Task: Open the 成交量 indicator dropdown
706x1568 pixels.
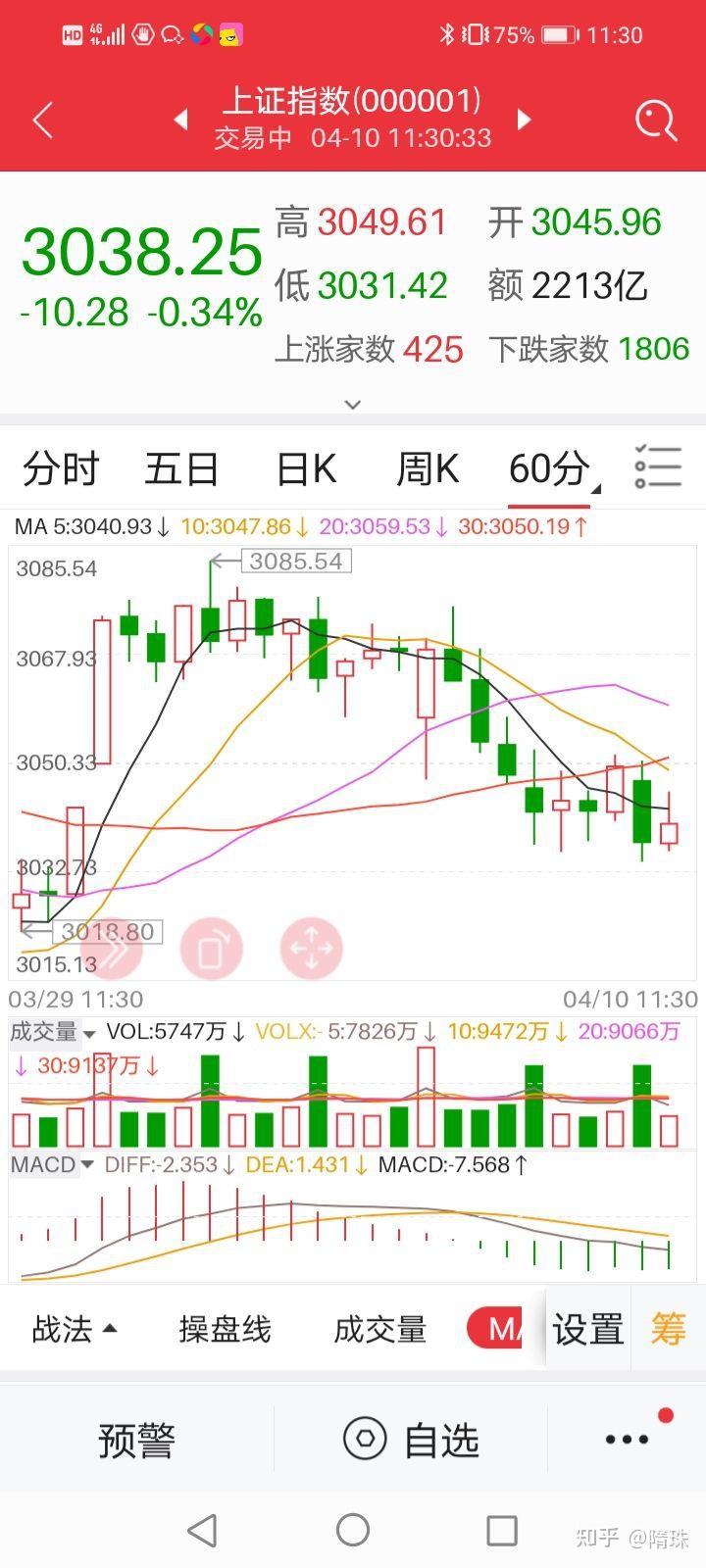Action: pos(53,1032)
